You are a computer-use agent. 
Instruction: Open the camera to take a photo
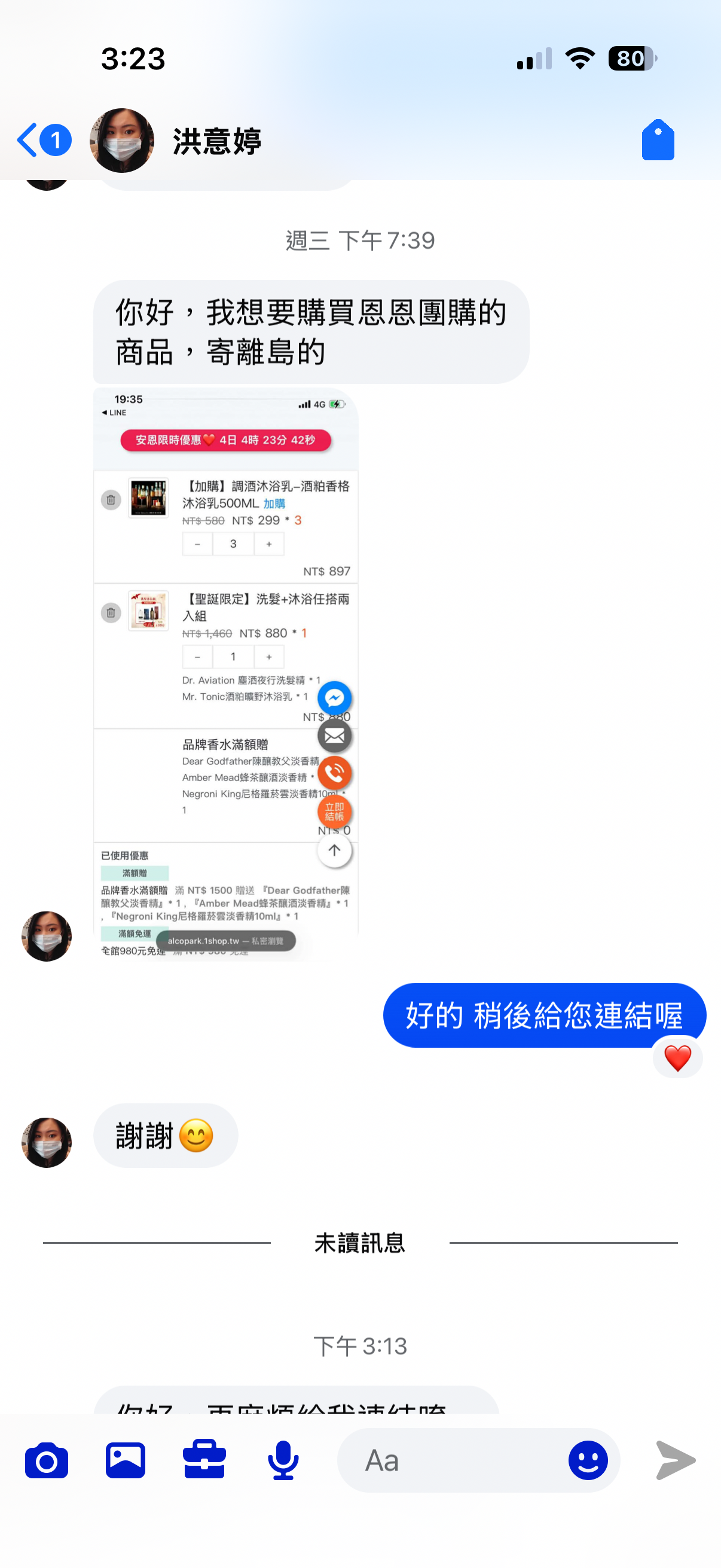click(x=46, y=1460)
